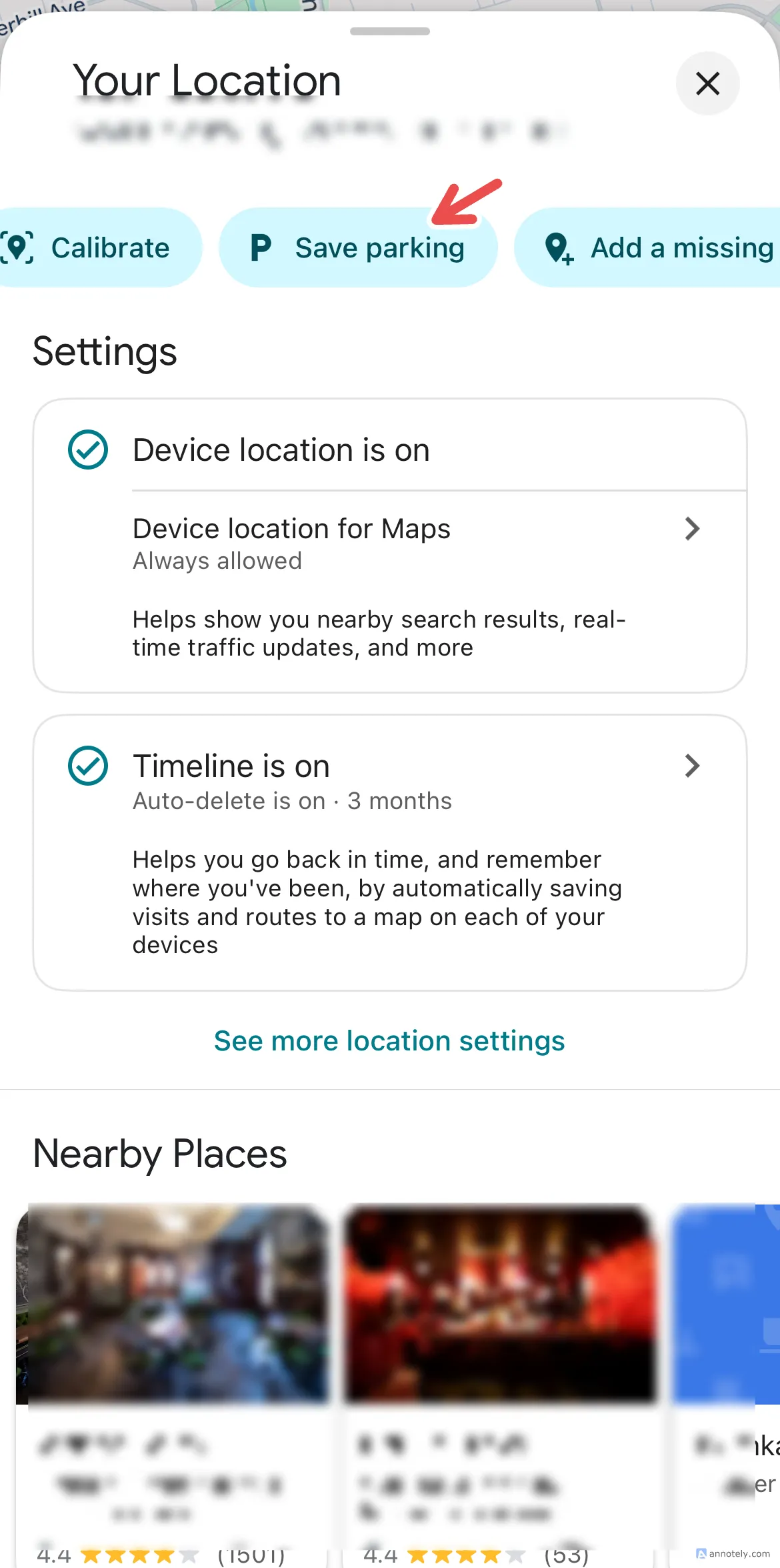Open Device location for Maps settings
The width and height of the screenshot is (780, 1568).
(x=413, y=543)
